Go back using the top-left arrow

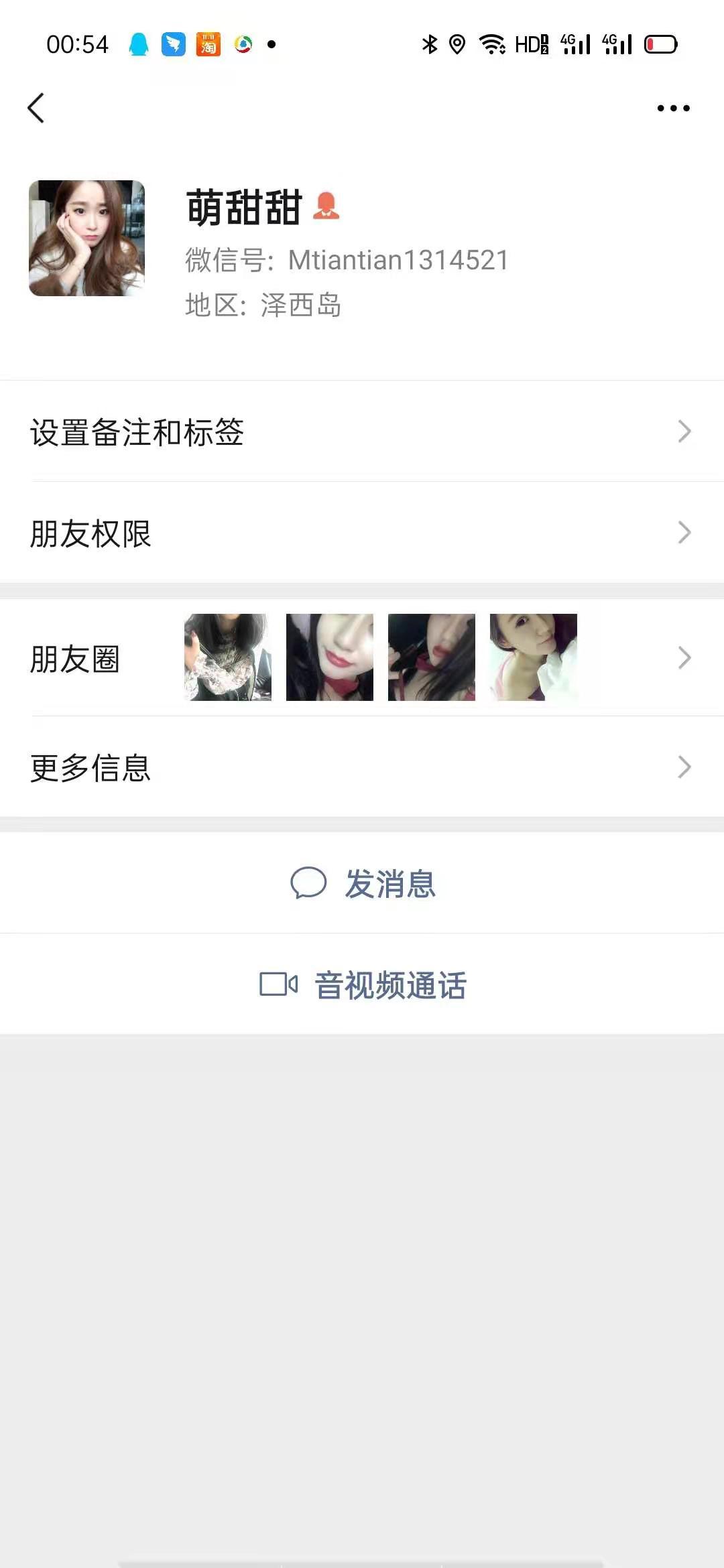point(36,108)
